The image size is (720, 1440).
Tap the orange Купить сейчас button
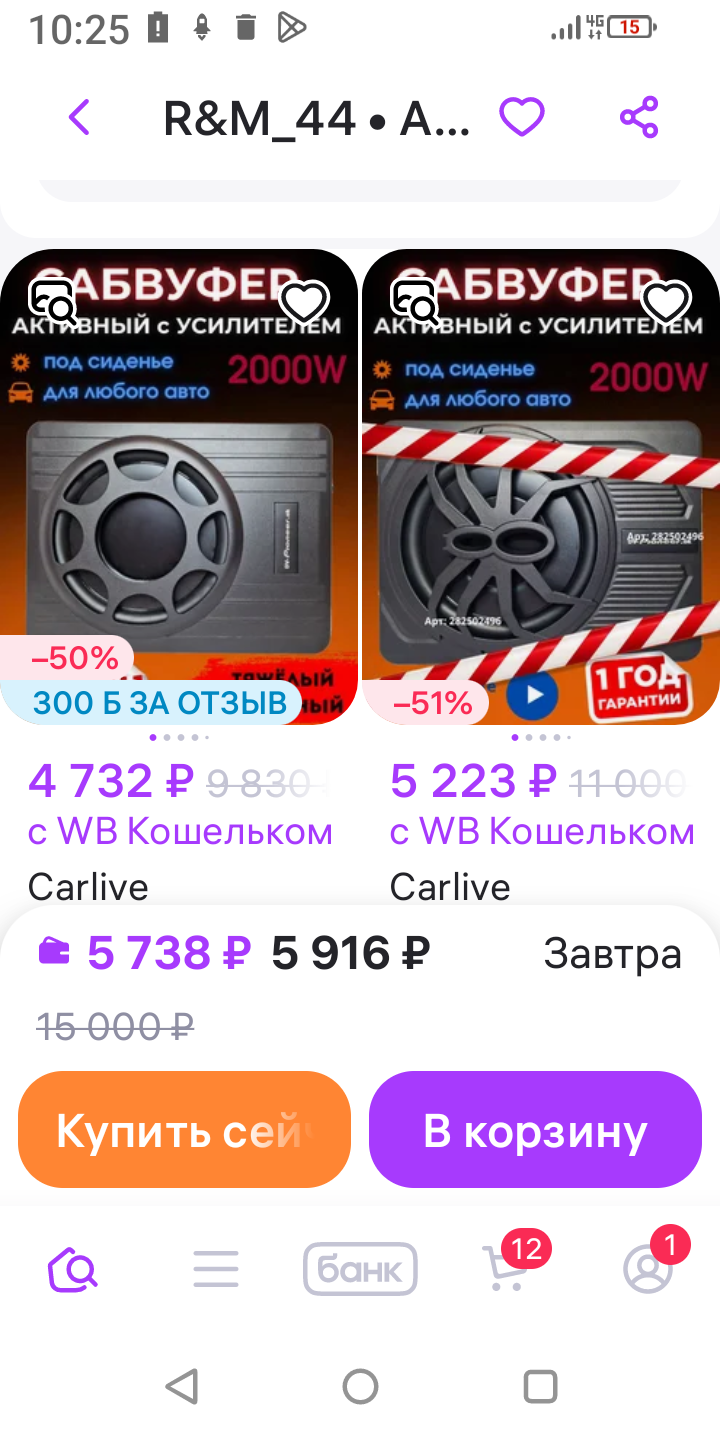[x=184, y=1130]
